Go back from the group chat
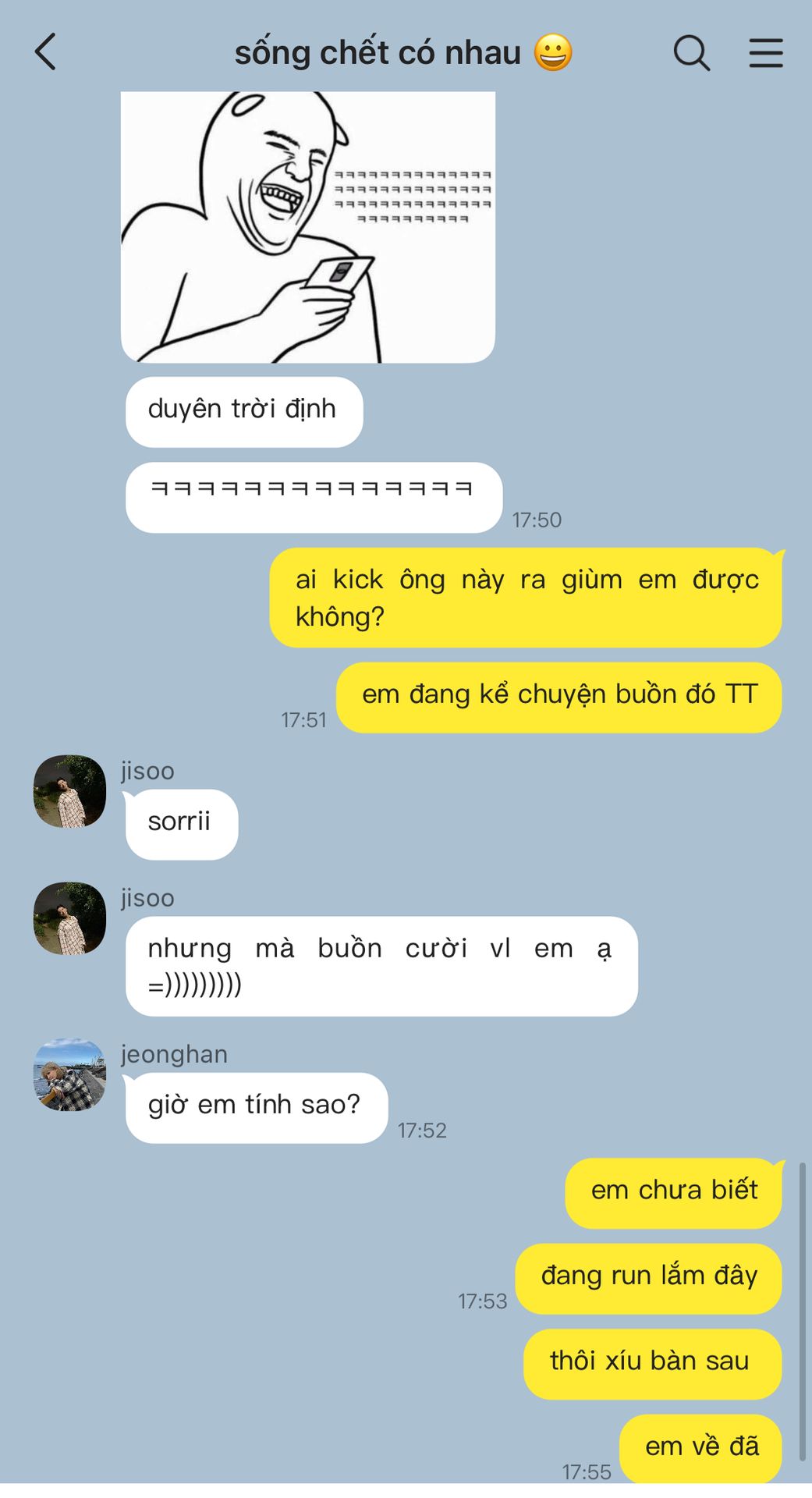 pyautogui.click(x=46, y=52)
